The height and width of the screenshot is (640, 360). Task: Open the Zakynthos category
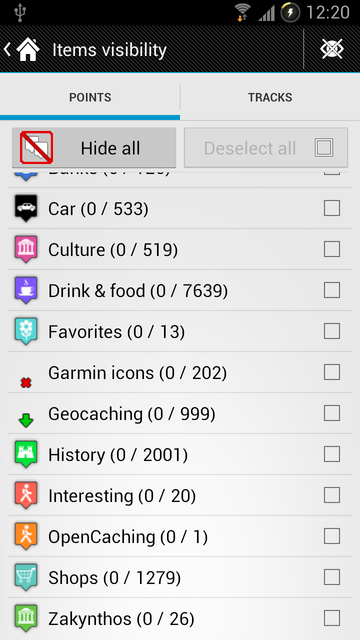[180, 618]
